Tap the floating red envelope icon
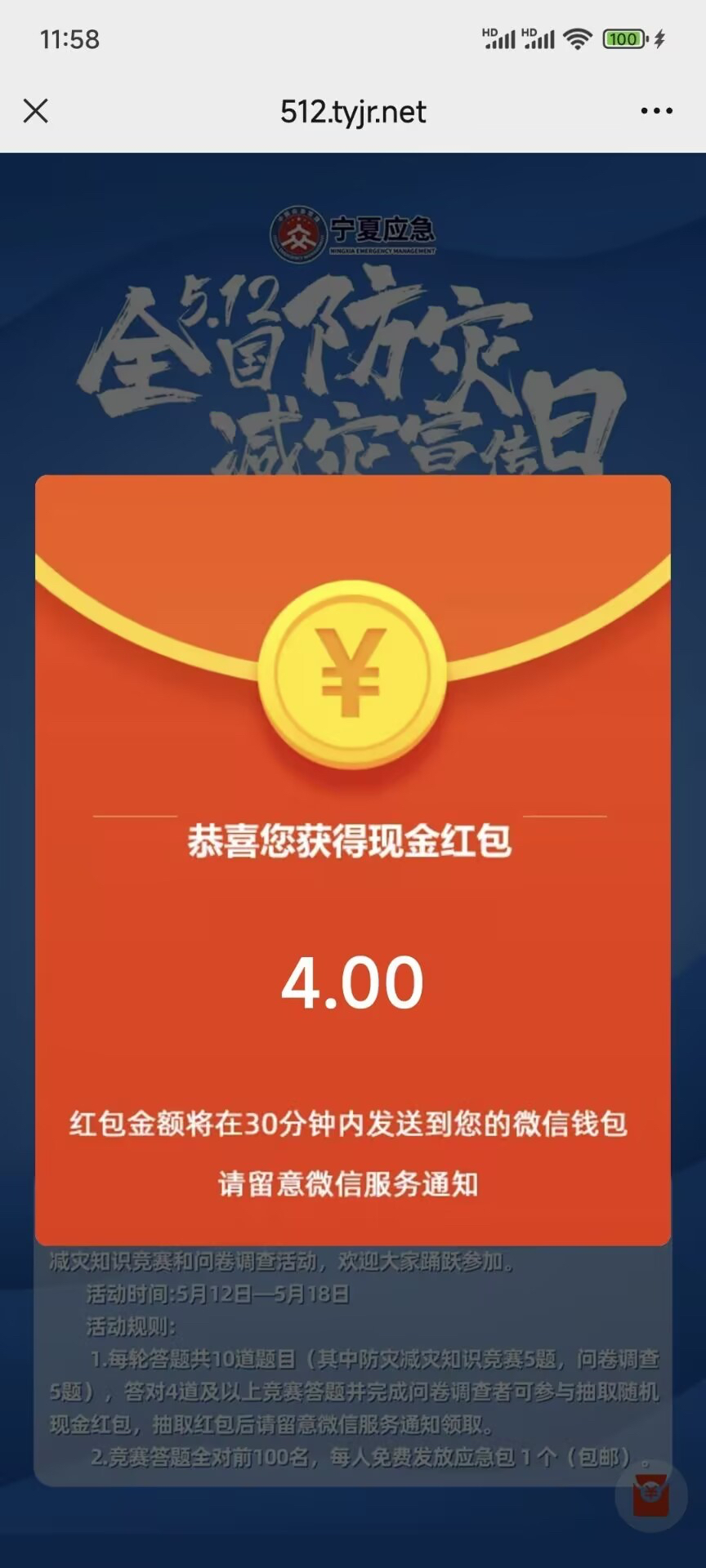 (650, 1496)
